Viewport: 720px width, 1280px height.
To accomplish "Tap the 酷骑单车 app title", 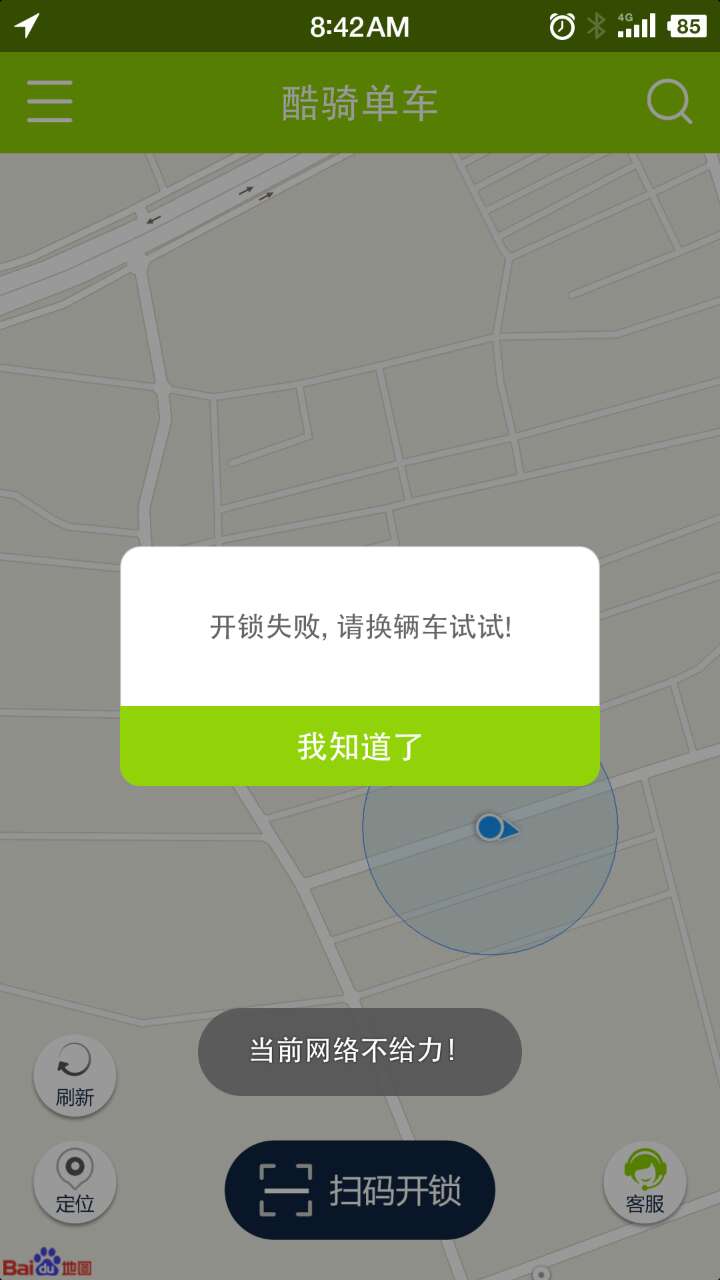I will (359, 101).
